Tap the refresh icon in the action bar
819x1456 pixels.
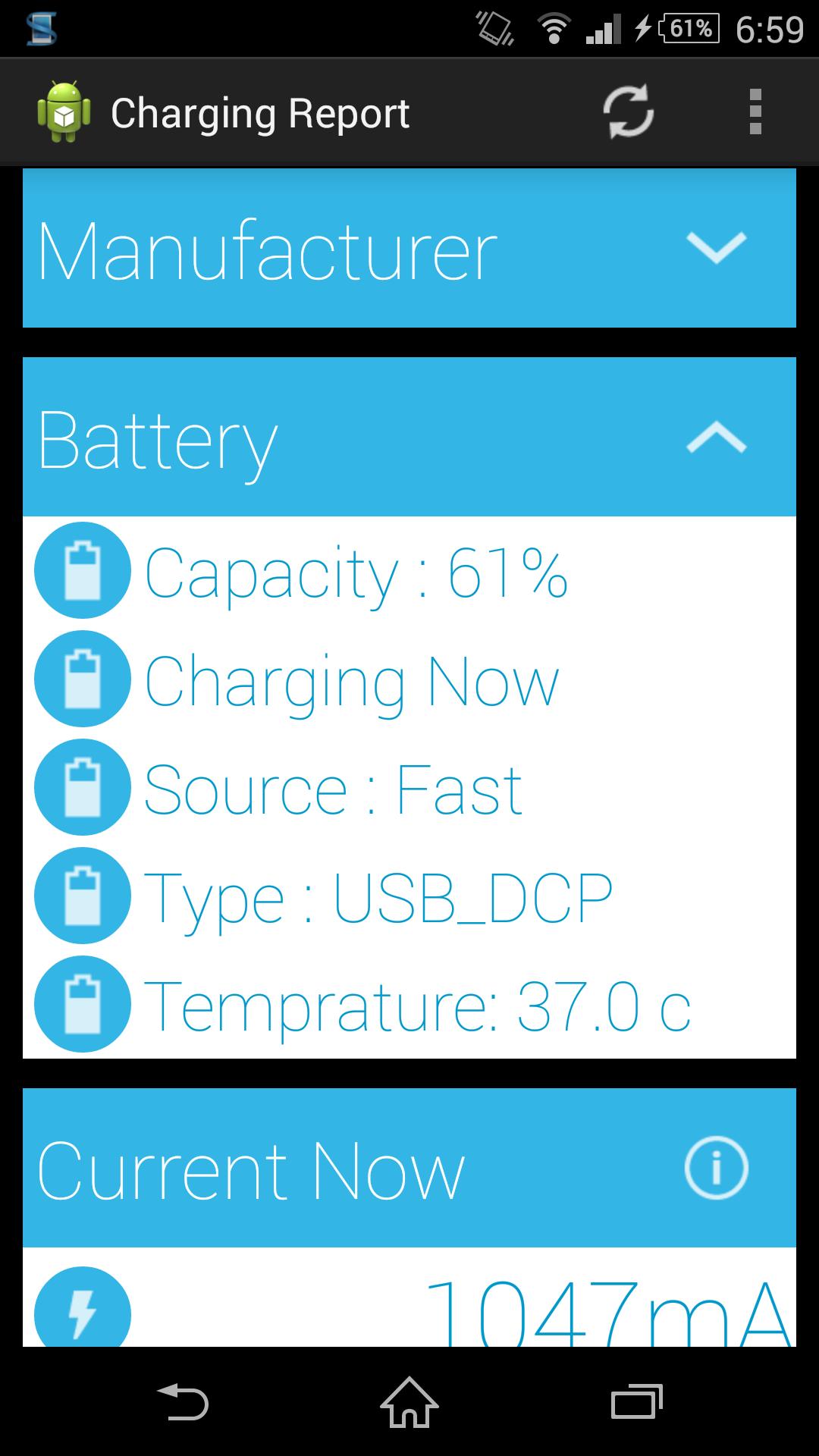tap(628, 111)
